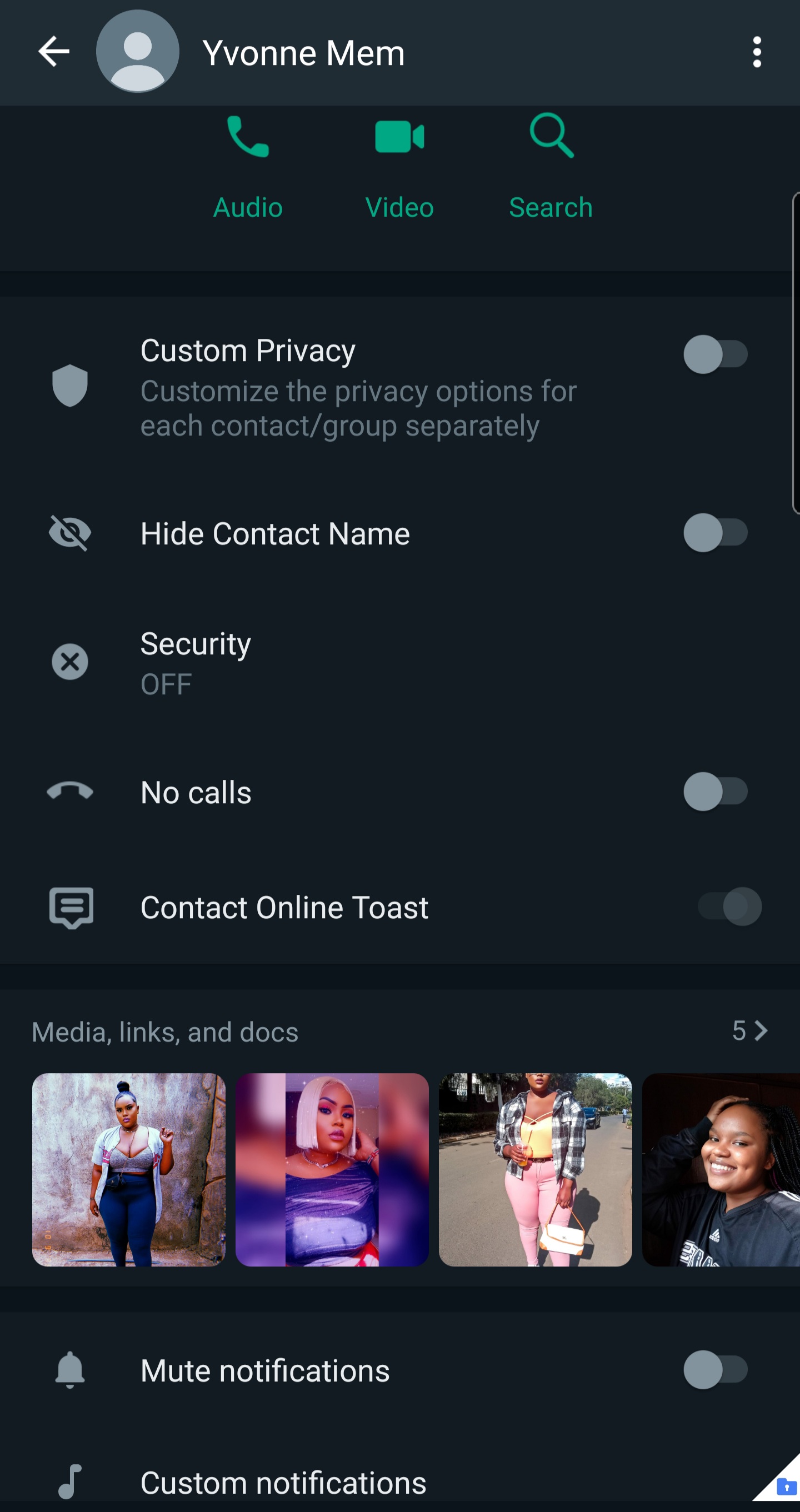Toggle Contact Online Toast
Image resolution: width=800 pixels, height=1512 pixels.
tap(729, 907)
